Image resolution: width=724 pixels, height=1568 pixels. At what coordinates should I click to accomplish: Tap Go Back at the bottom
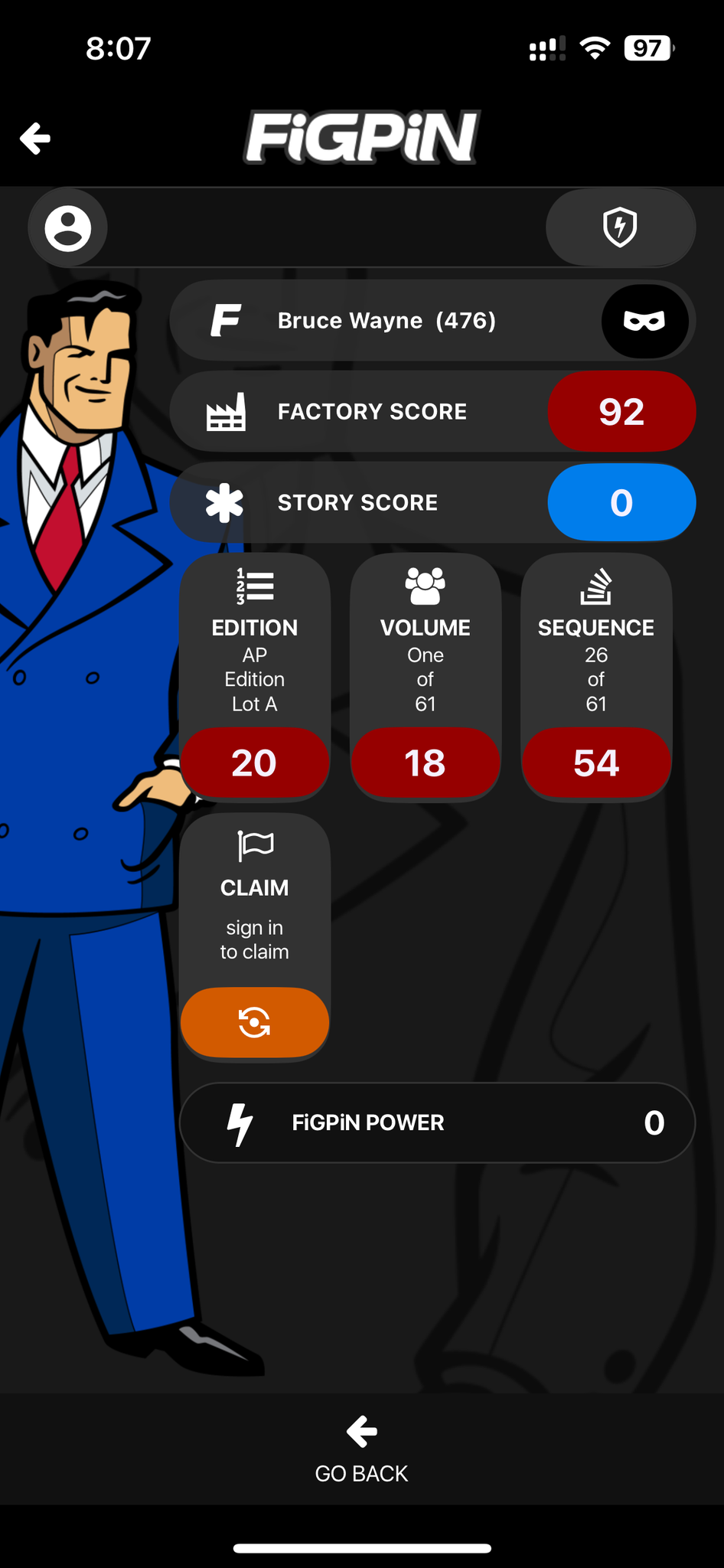click(361, 1450)
